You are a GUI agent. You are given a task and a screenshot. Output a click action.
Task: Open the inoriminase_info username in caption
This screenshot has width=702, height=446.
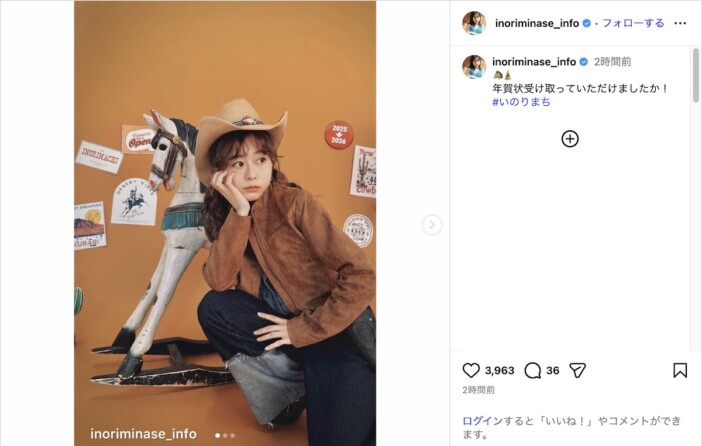[534, 62]
